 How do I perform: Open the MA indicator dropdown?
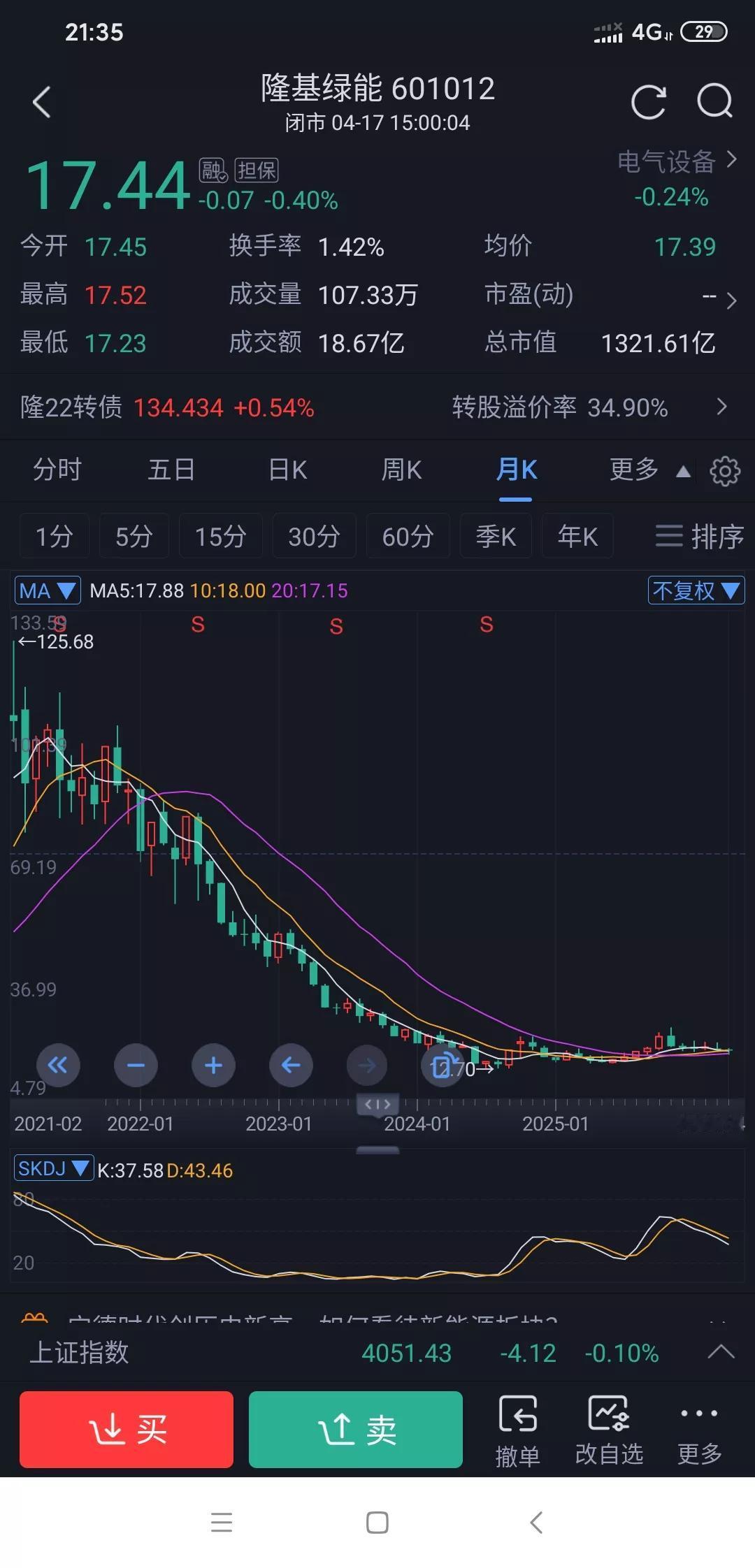(47, 590)
